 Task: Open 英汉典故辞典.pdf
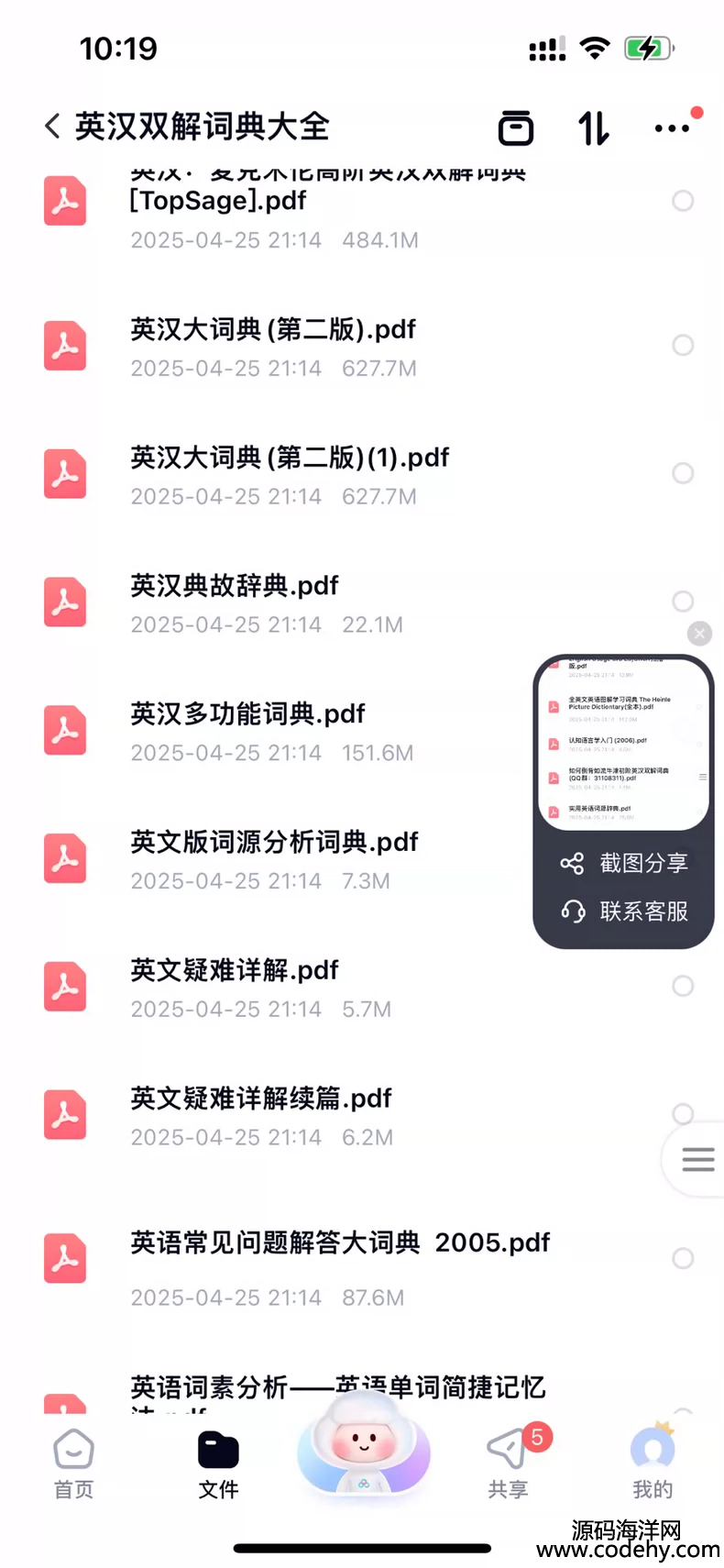235,586
